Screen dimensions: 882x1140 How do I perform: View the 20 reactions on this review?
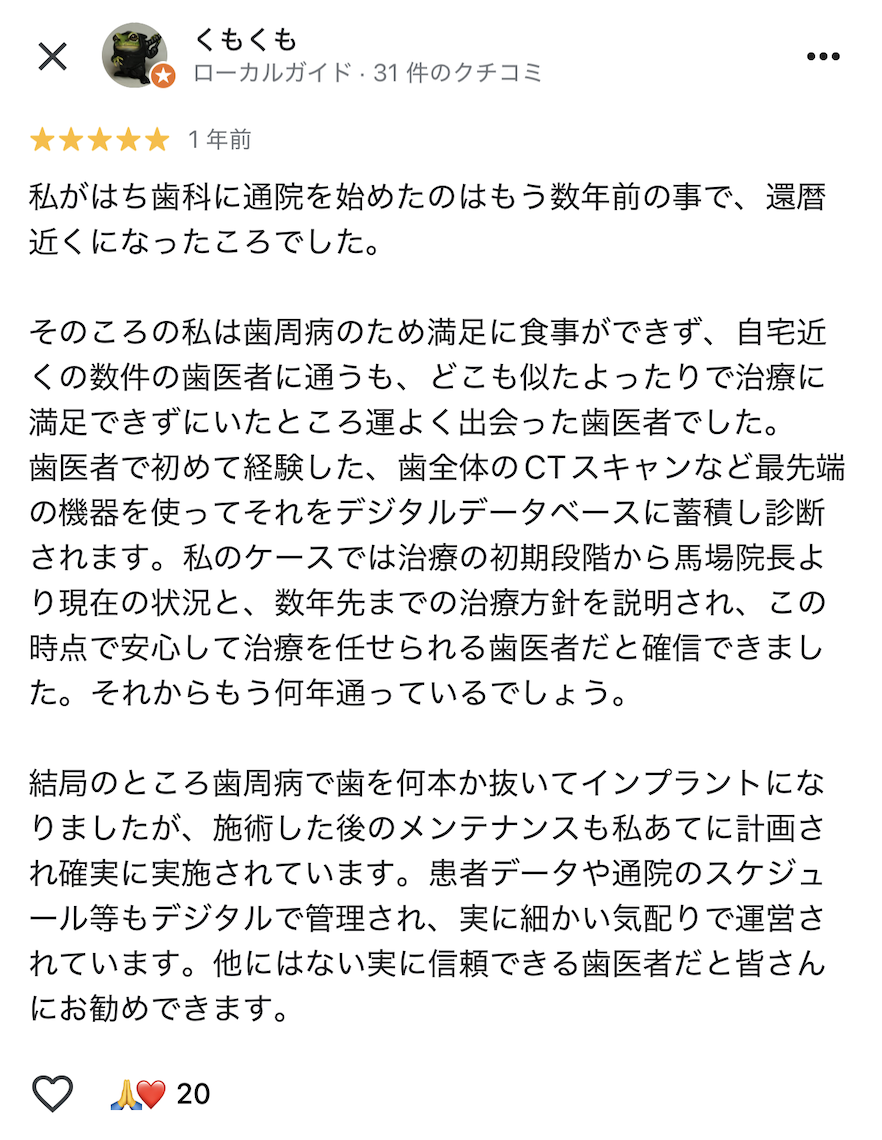160,1093
